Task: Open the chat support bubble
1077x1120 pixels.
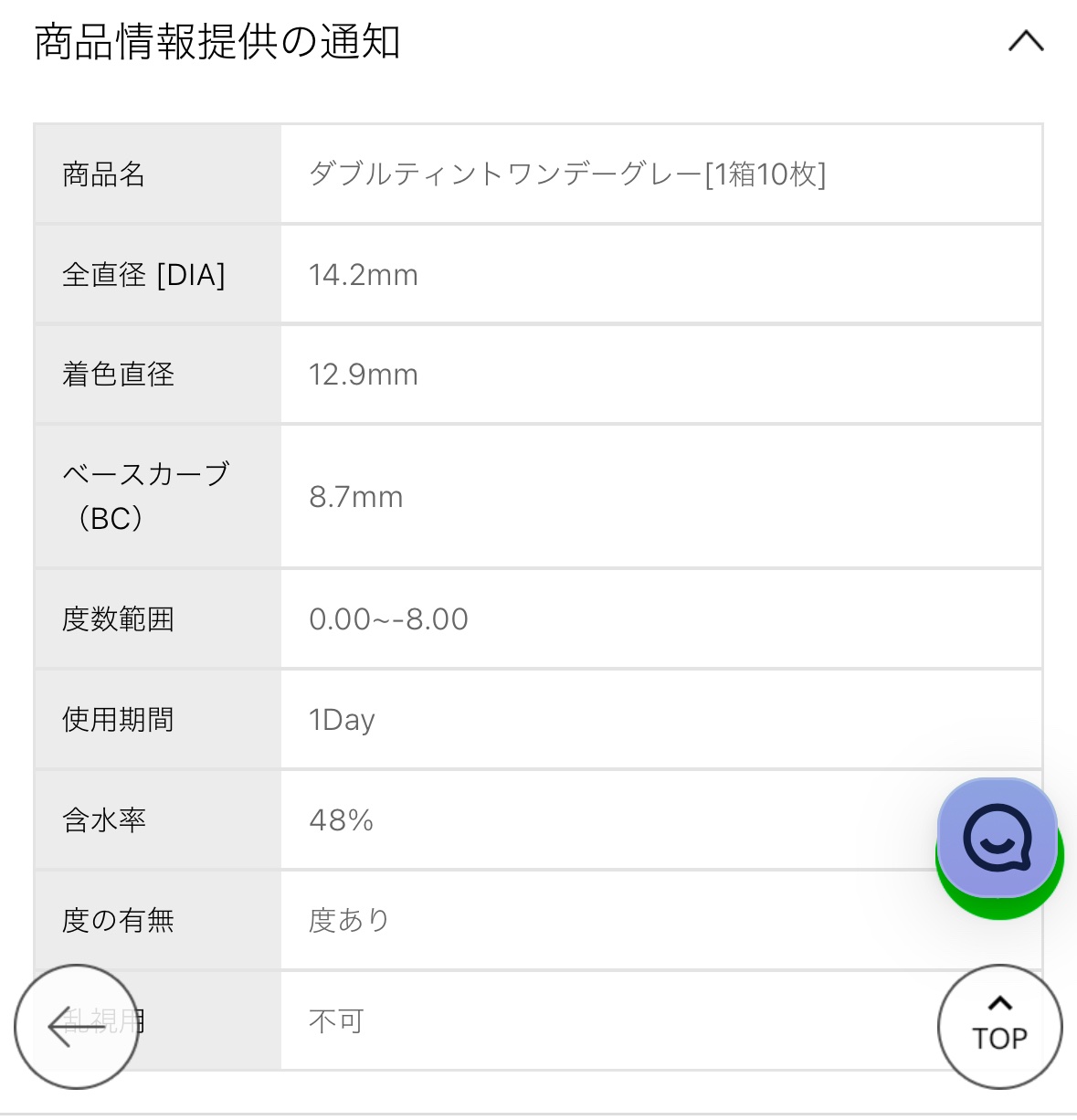Action: coord(998,837)
